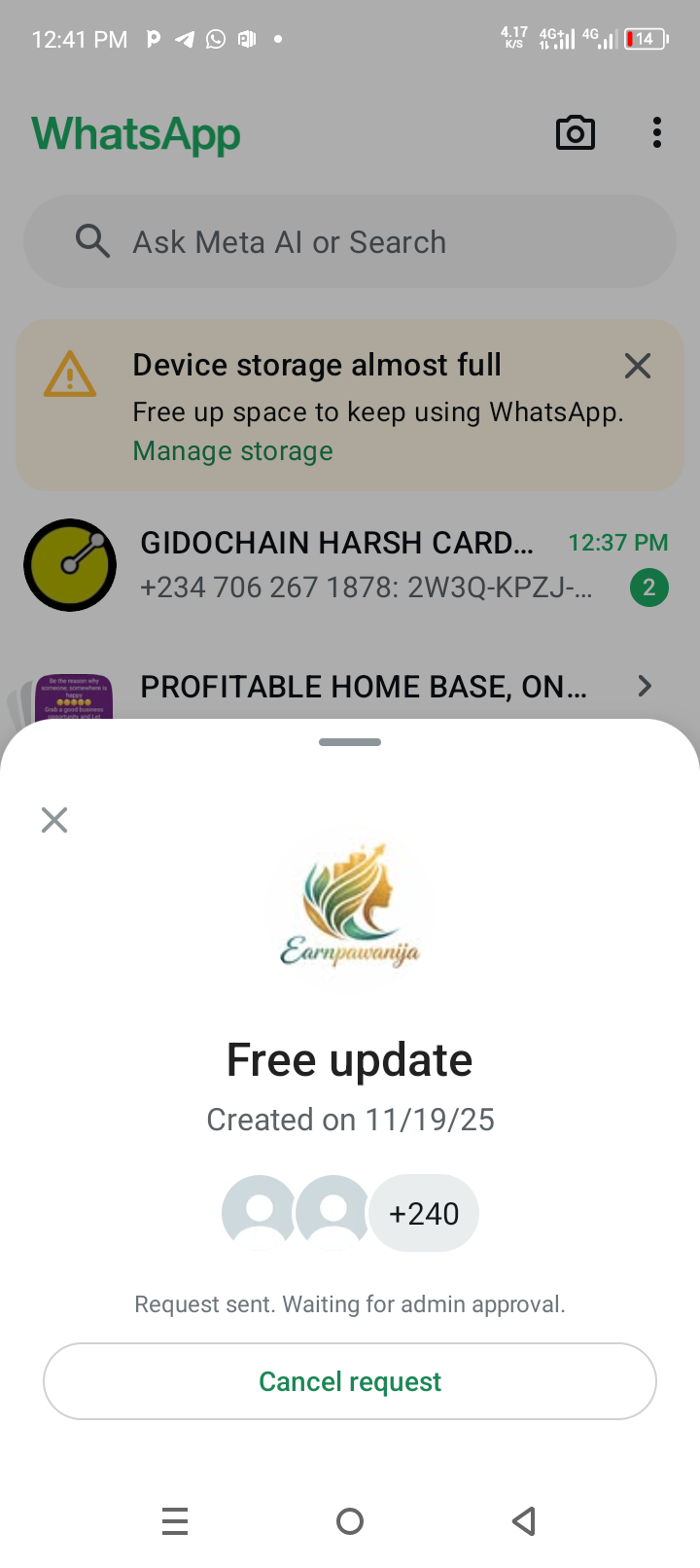Tap Ask Meta AI or Search field

(x=350, y=242)
